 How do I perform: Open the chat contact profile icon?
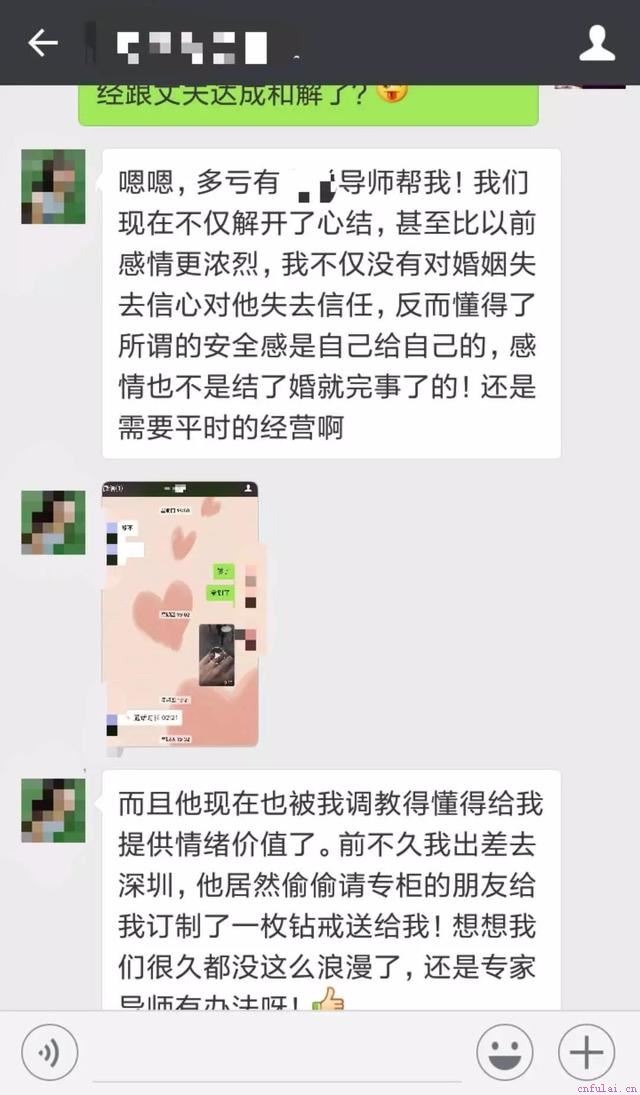(597, 43)
